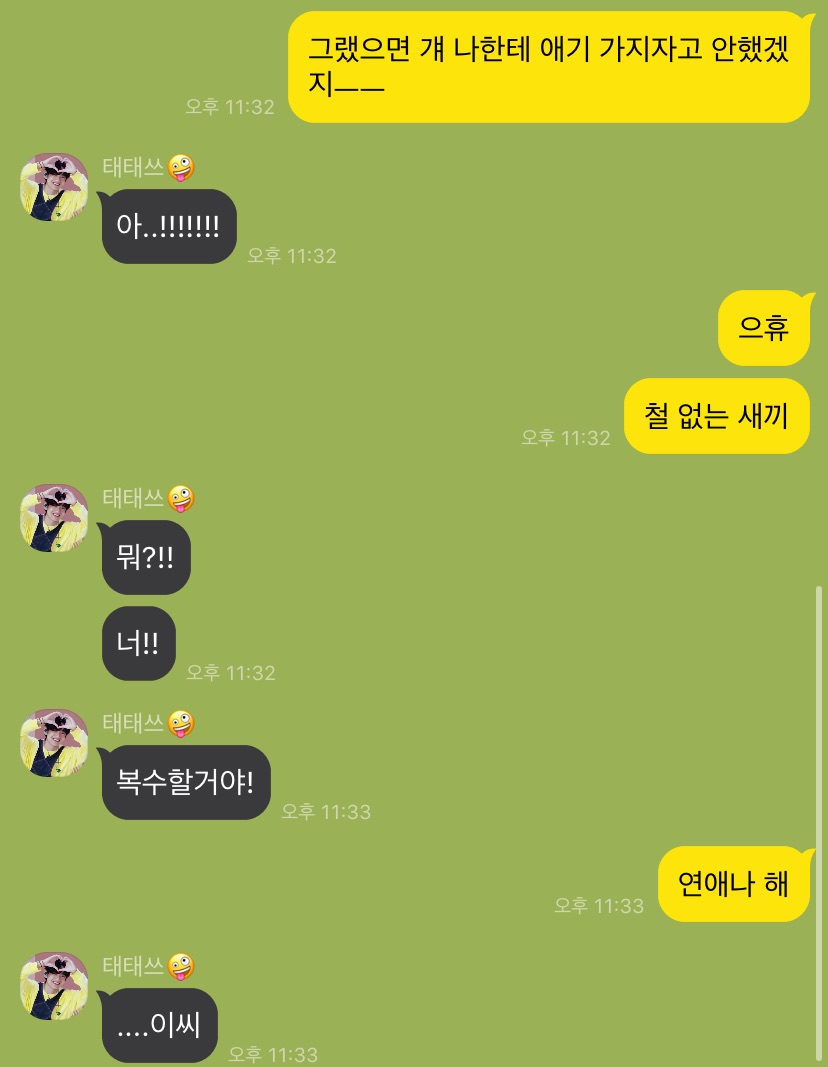Open 태태쓰's profile photo beside 복수할거야! message
Viewport: 828px width, 1067px height.
[x=55, y=743]
